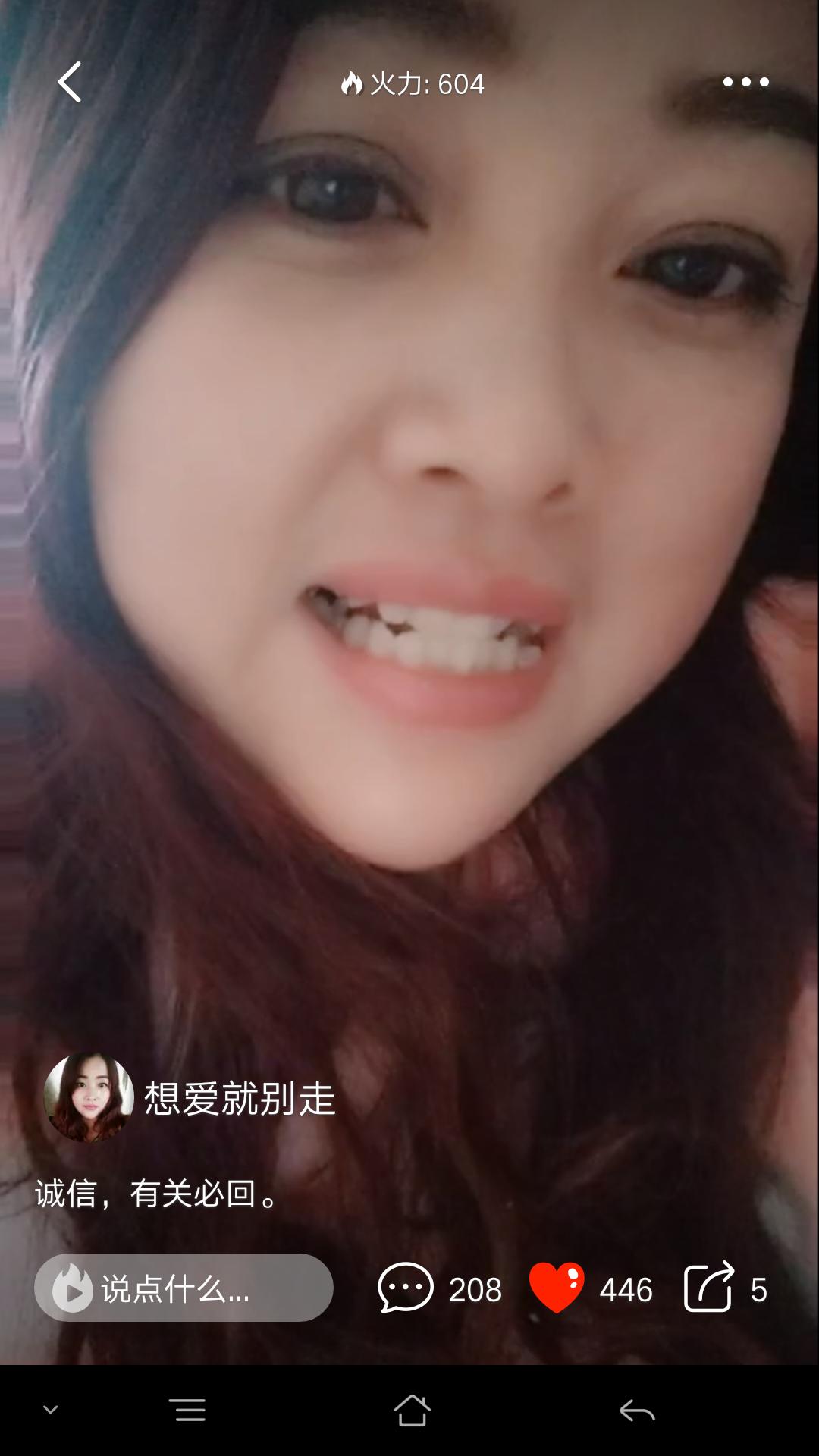Open the three-dot overflow menu
The width and height of the screenshot is (819, 1456).
745,82
